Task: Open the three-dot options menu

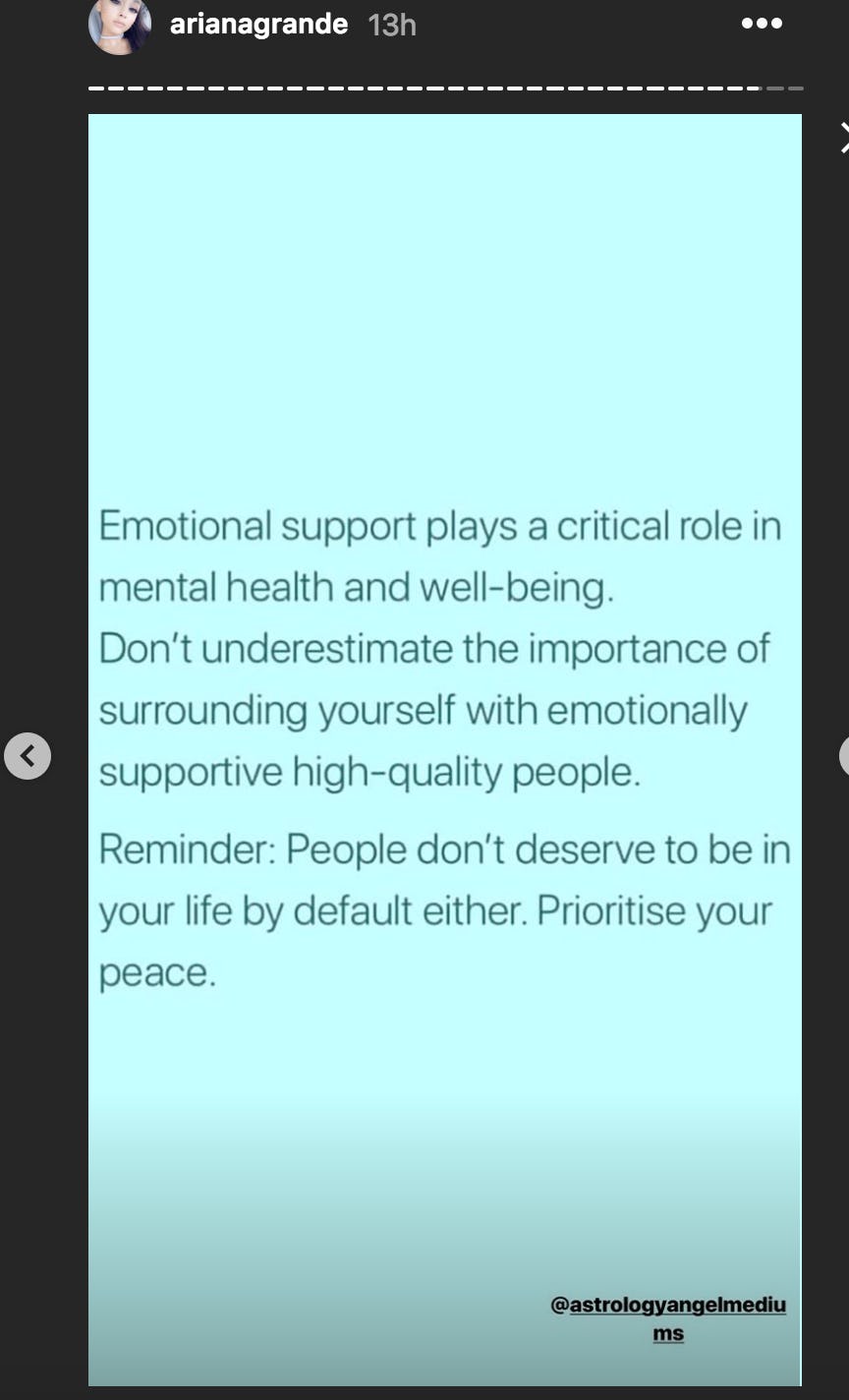Action: point(763,24)
